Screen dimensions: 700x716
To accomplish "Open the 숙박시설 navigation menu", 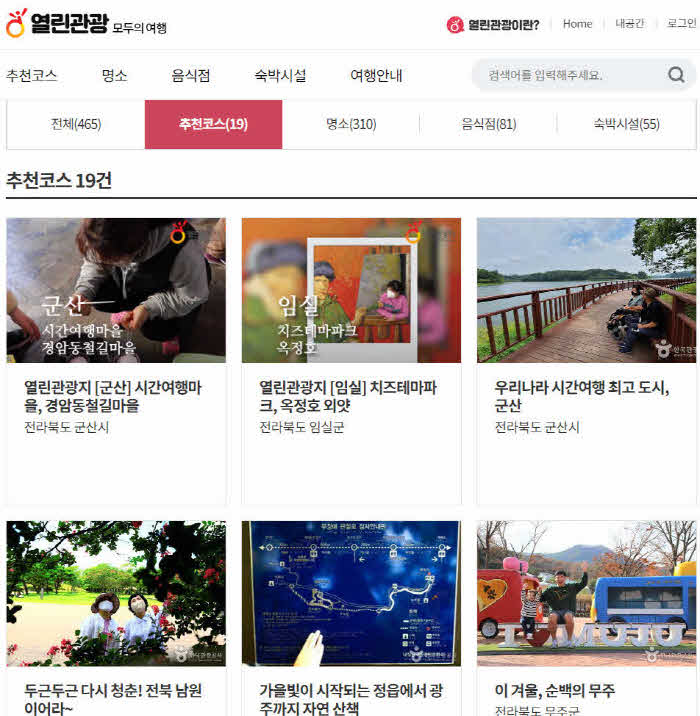I will point(280,75).
